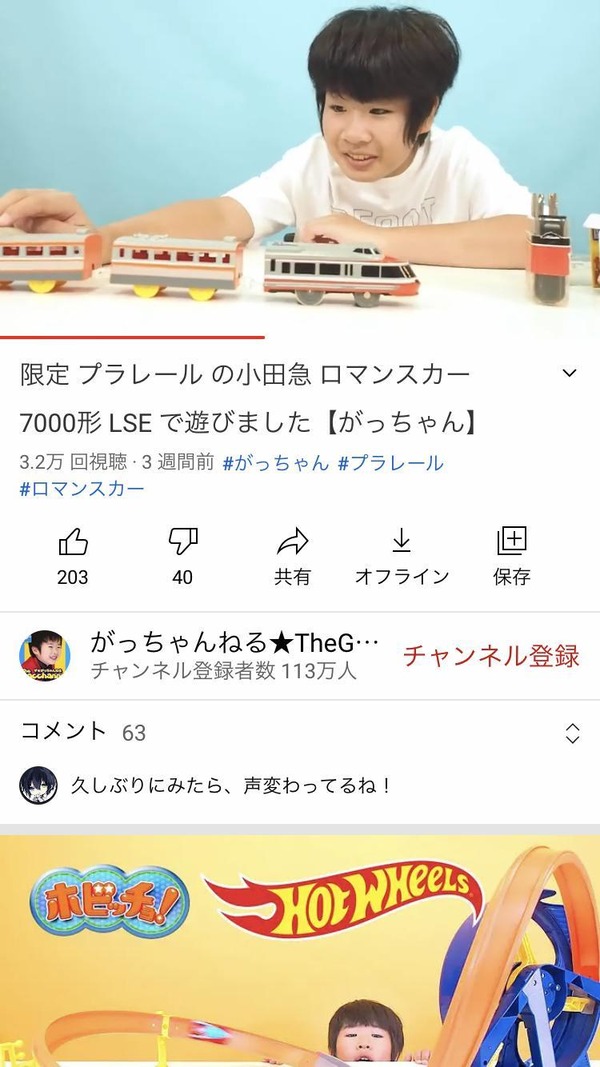Tap the video player to show controls
The width and height of the screenshot is (600, 1067).
click(300, 168)
